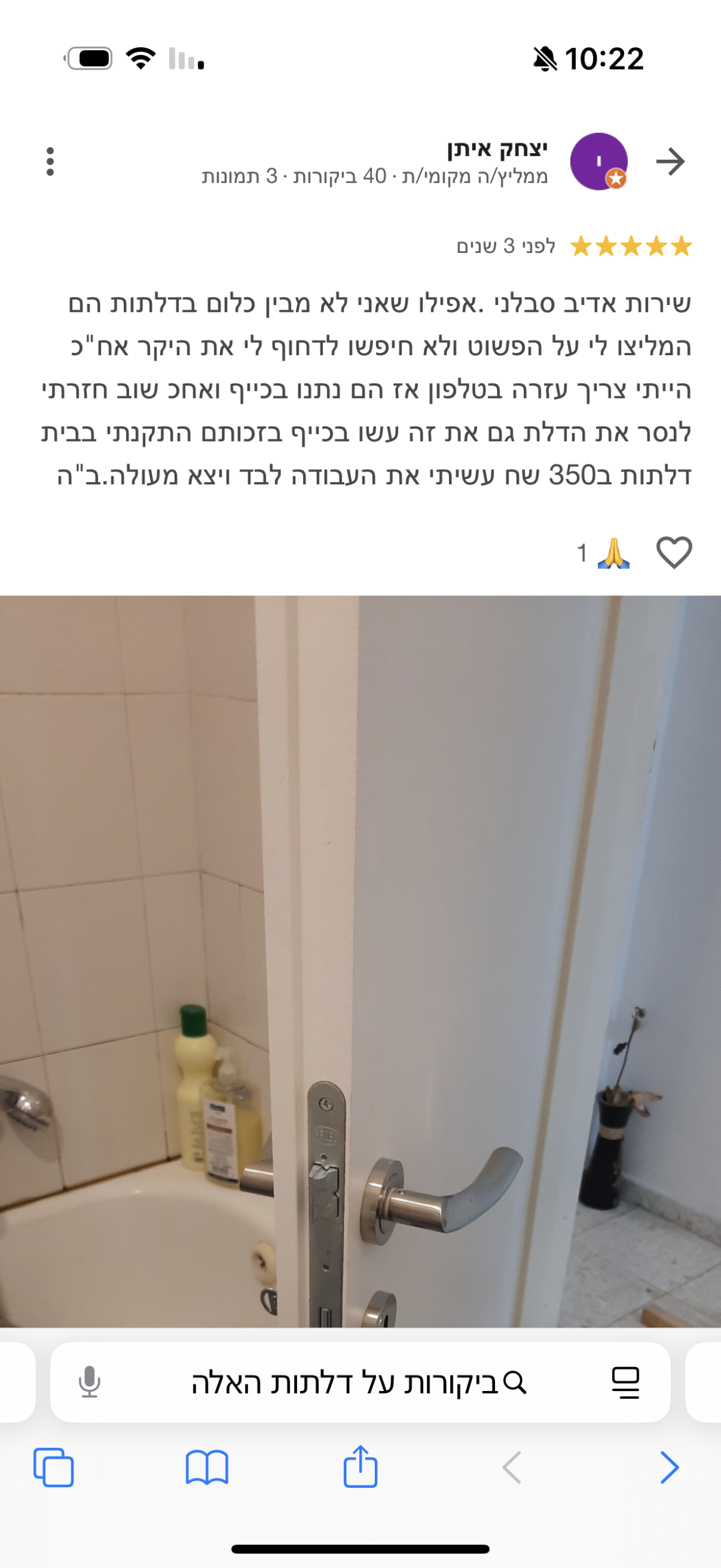
Task: Open Safari bookmarks
Action: tap(207, 1468)
